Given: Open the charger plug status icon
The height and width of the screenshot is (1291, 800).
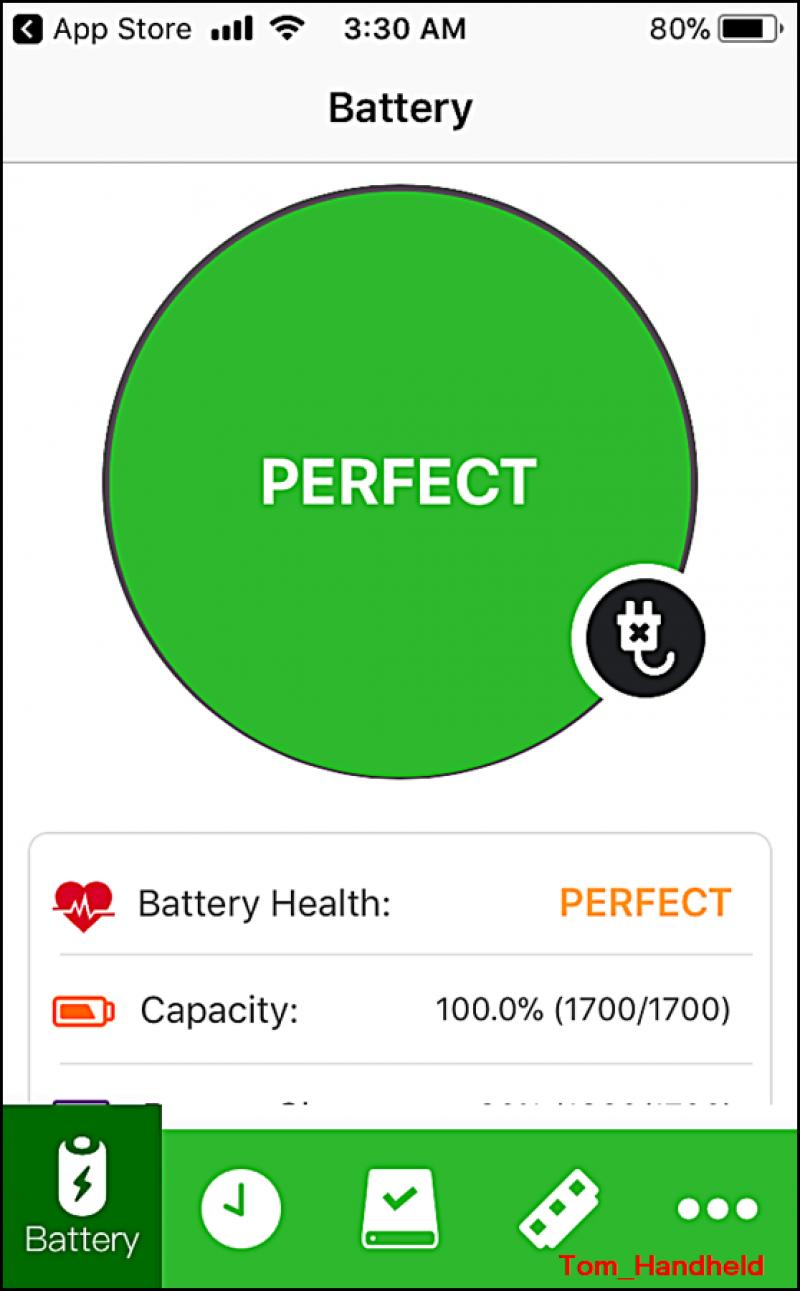Looking at the screenshot, I should 645,637.
